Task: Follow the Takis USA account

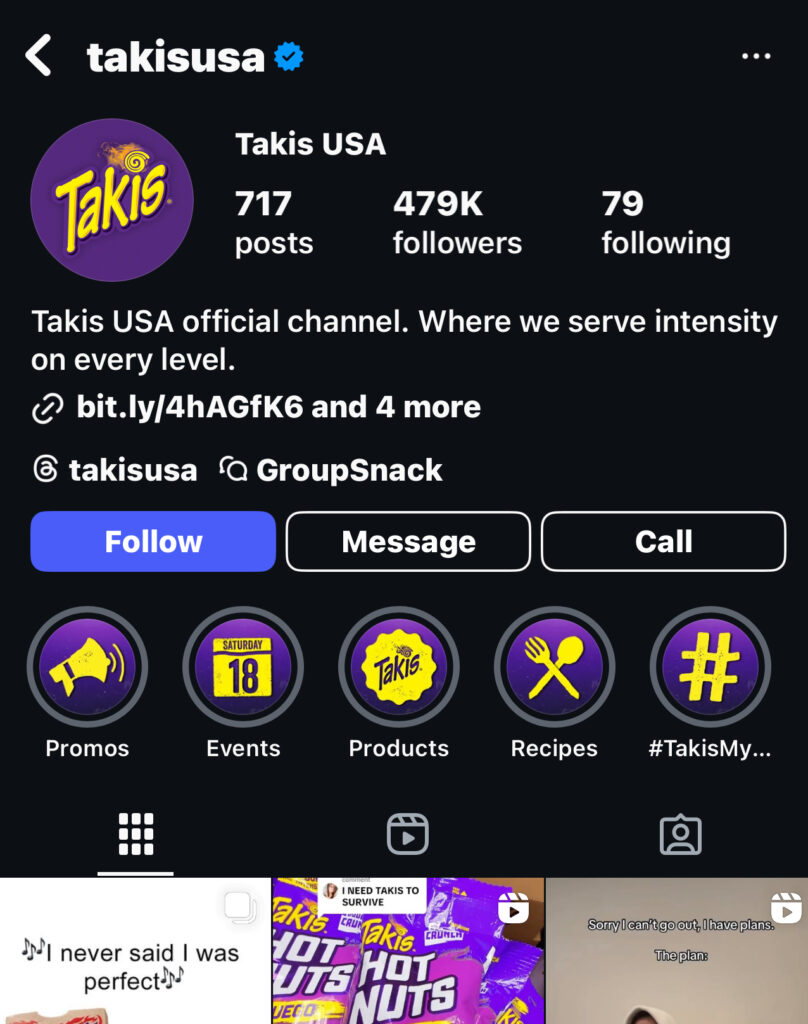Action: pyautogui.click(x=153, y=541)
